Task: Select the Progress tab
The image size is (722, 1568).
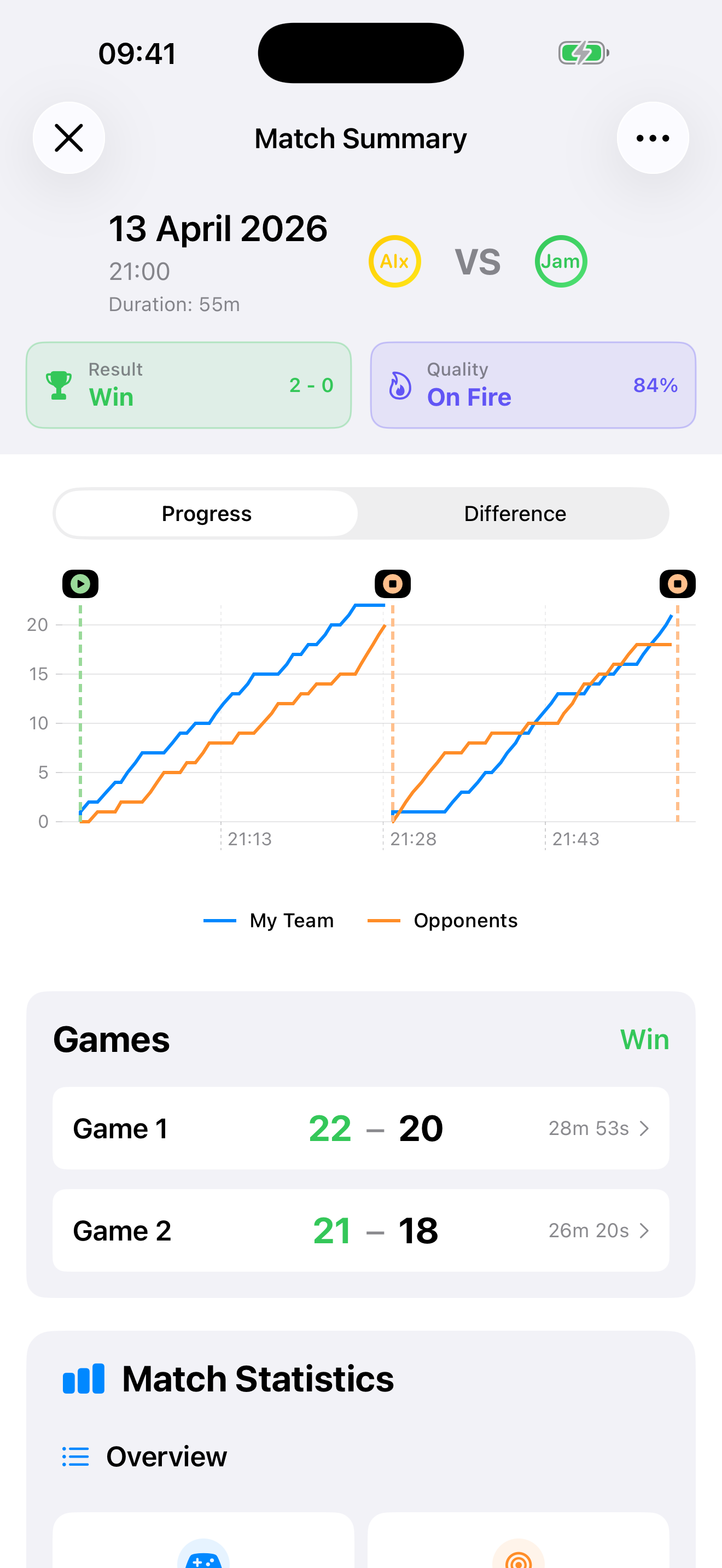Action: (206, 513)
